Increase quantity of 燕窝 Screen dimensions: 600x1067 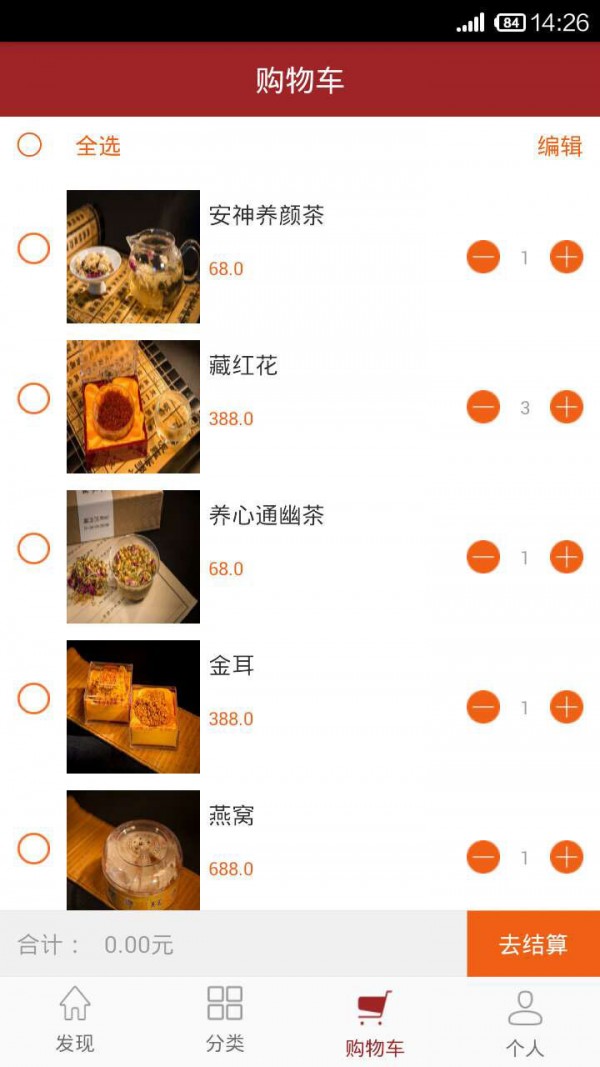[566, 857]
